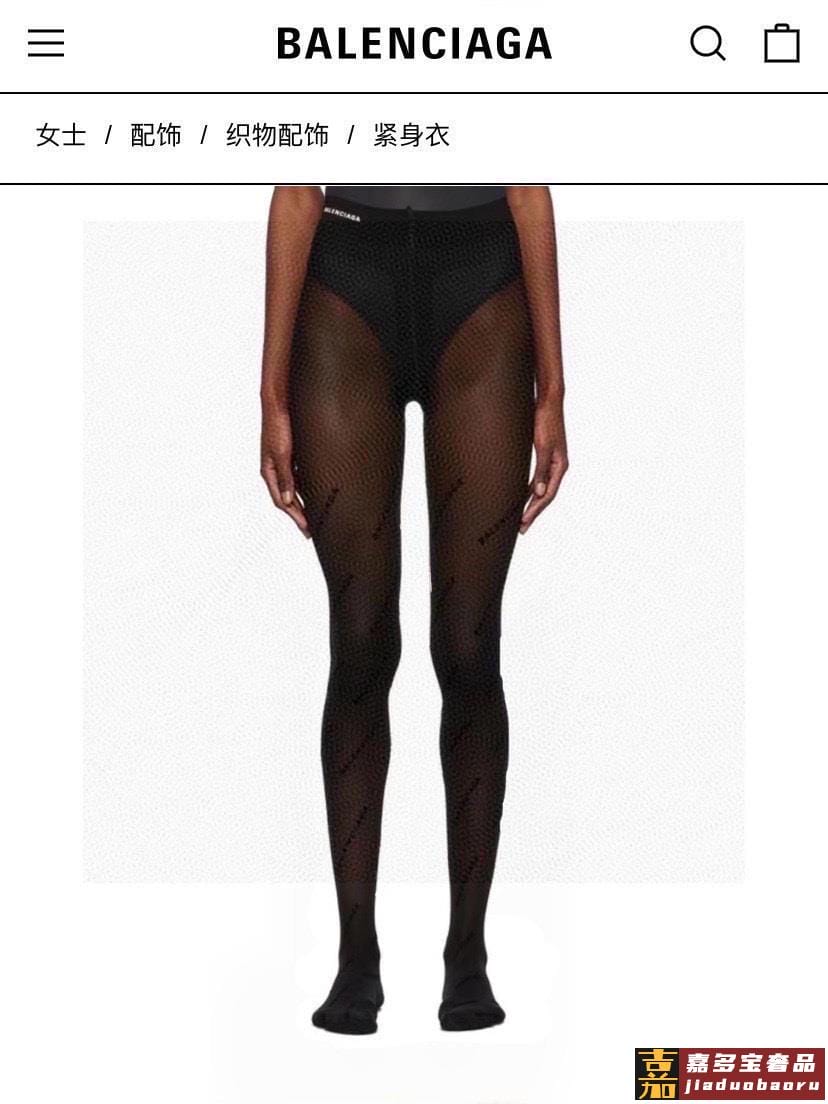Navigate to the 织物配饰 breadcrumb

pyautogui.click(x=277, y=135)
